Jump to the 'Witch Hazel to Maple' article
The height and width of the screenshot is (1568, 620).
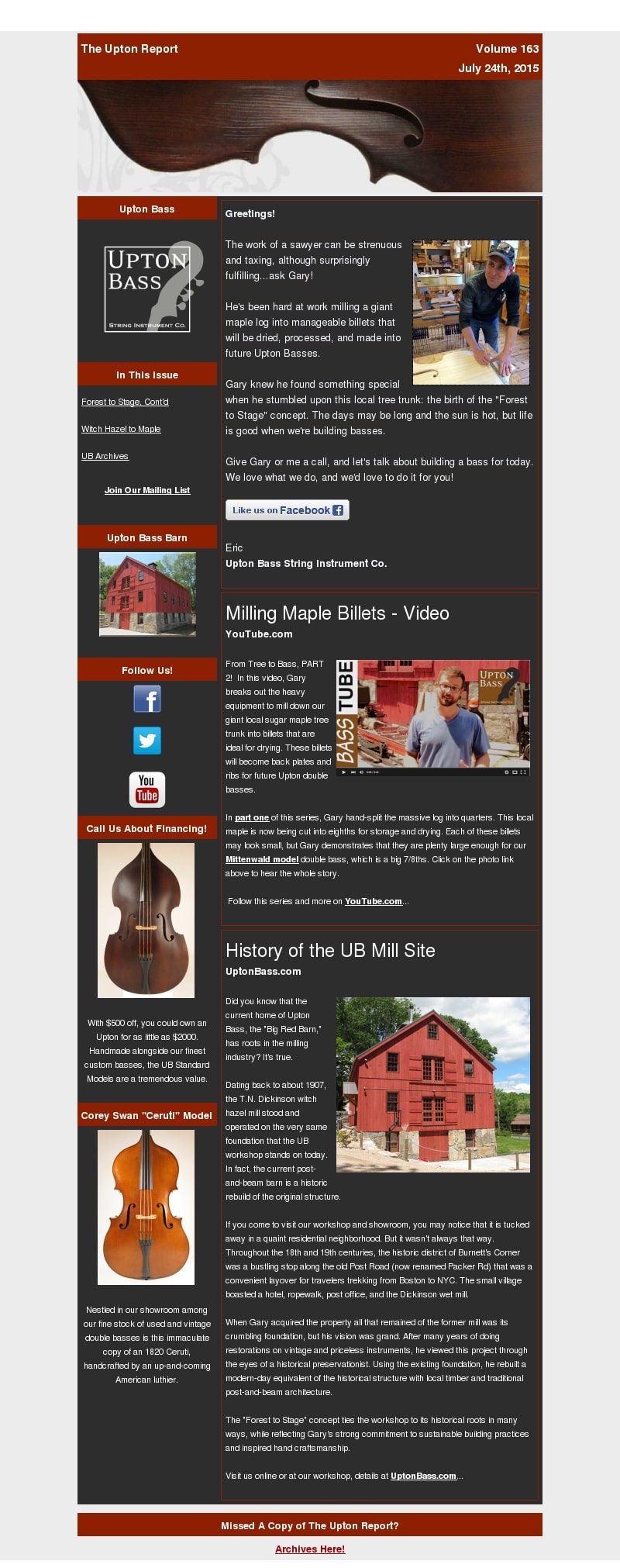[x=121, y=429]
